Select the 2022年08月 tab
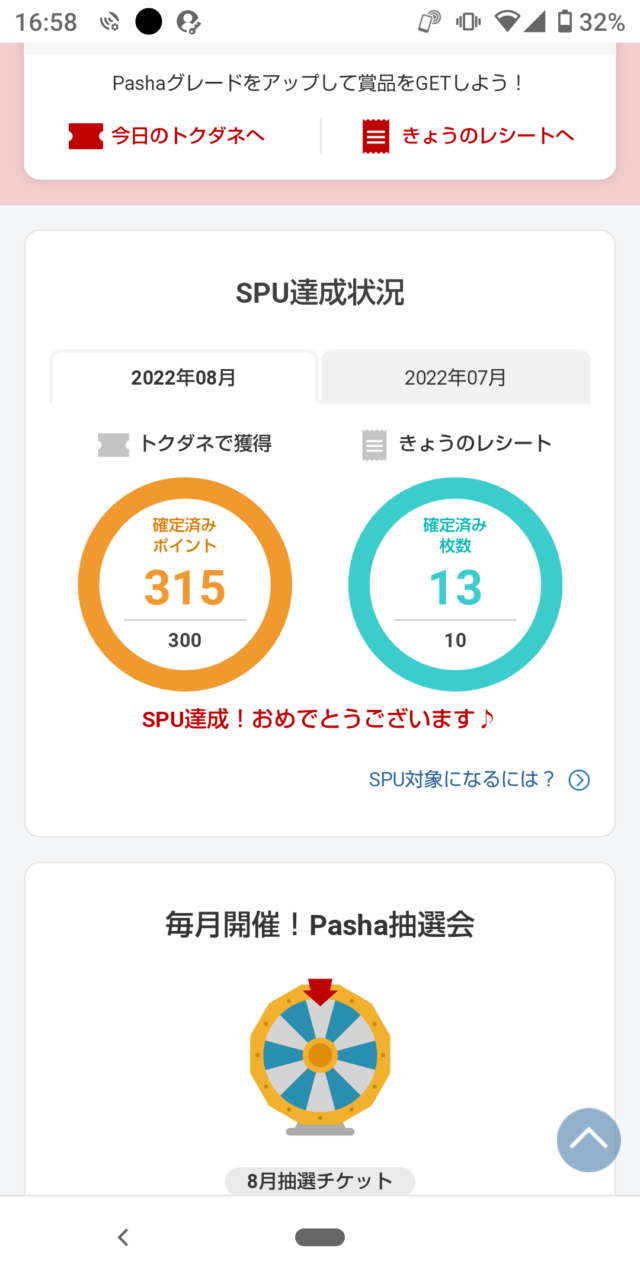The image size is (640, 1280). 184,377
